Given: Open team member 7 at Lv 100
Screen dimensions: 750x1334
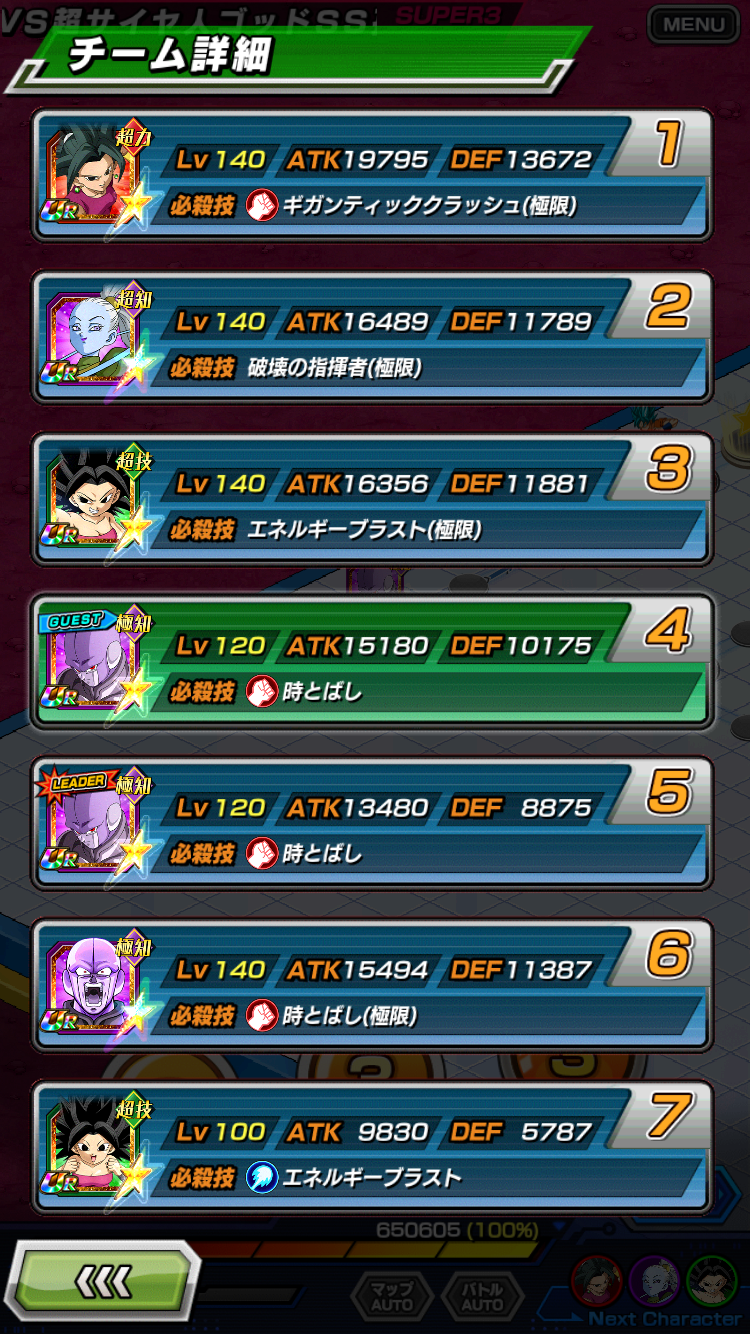Looking at the screenshot, I should 373,1147.
